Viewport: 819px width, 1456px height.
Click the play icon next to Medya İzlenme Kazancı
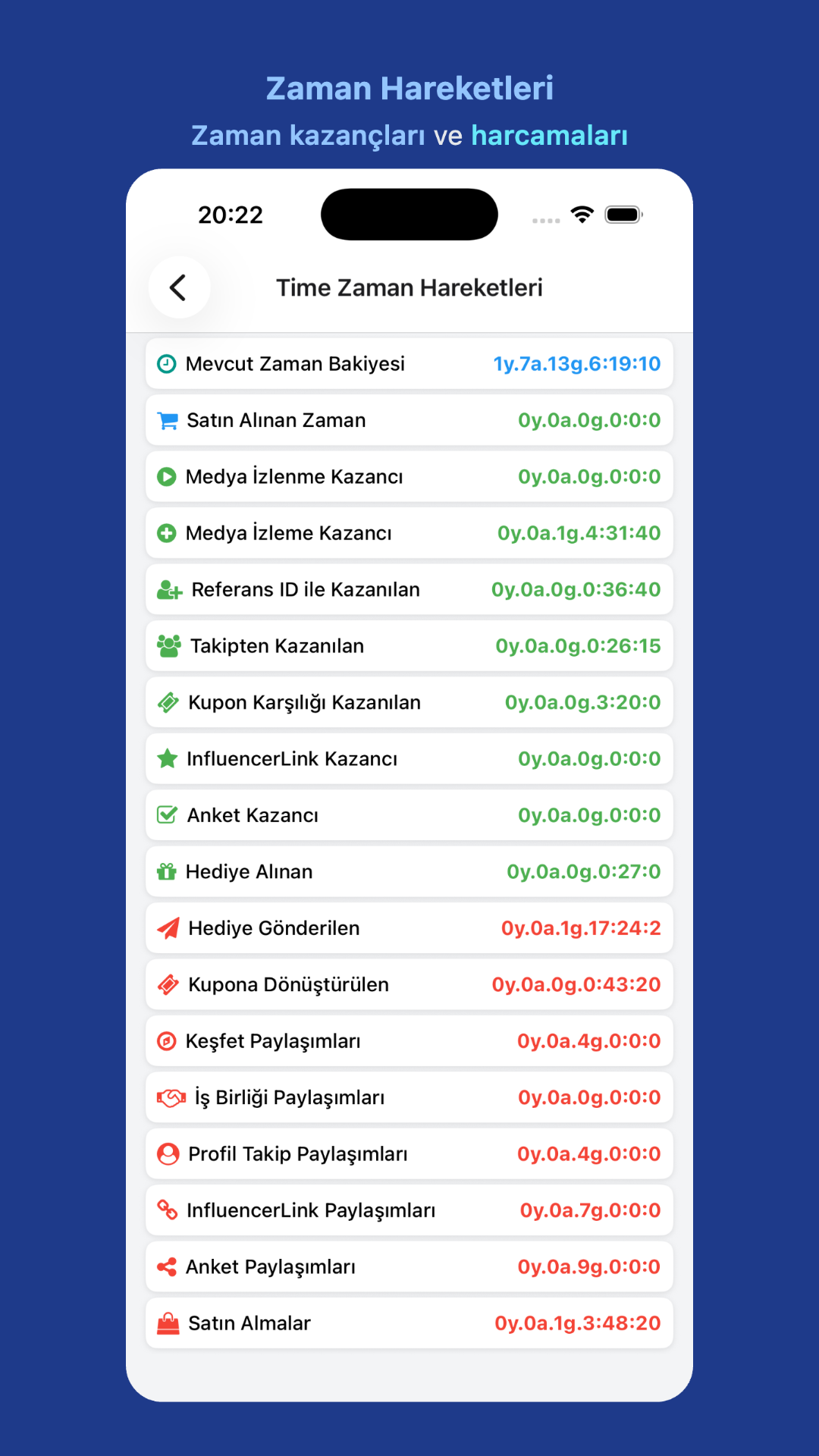pos(167,476)
